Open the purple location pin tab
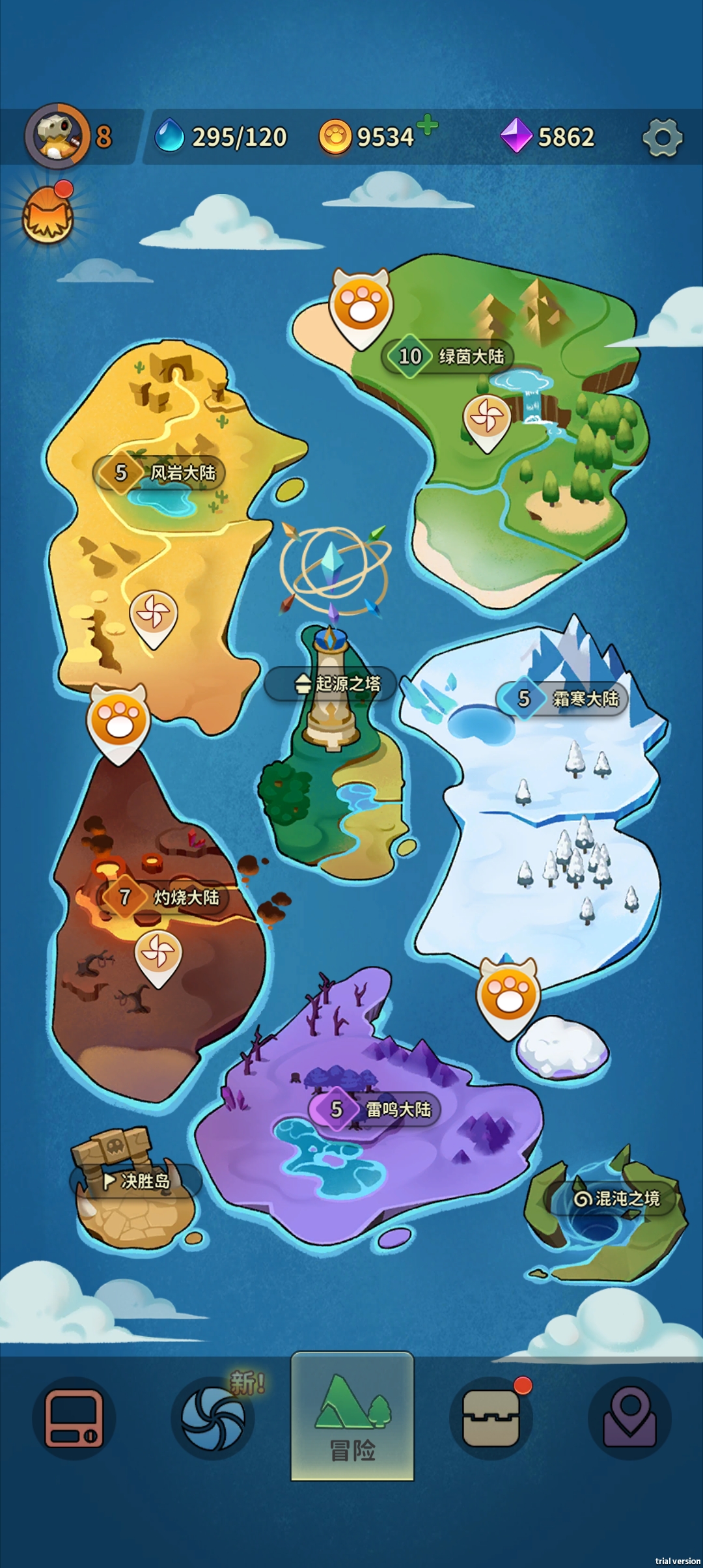The image size is (703, 1568). (629, 1418)
